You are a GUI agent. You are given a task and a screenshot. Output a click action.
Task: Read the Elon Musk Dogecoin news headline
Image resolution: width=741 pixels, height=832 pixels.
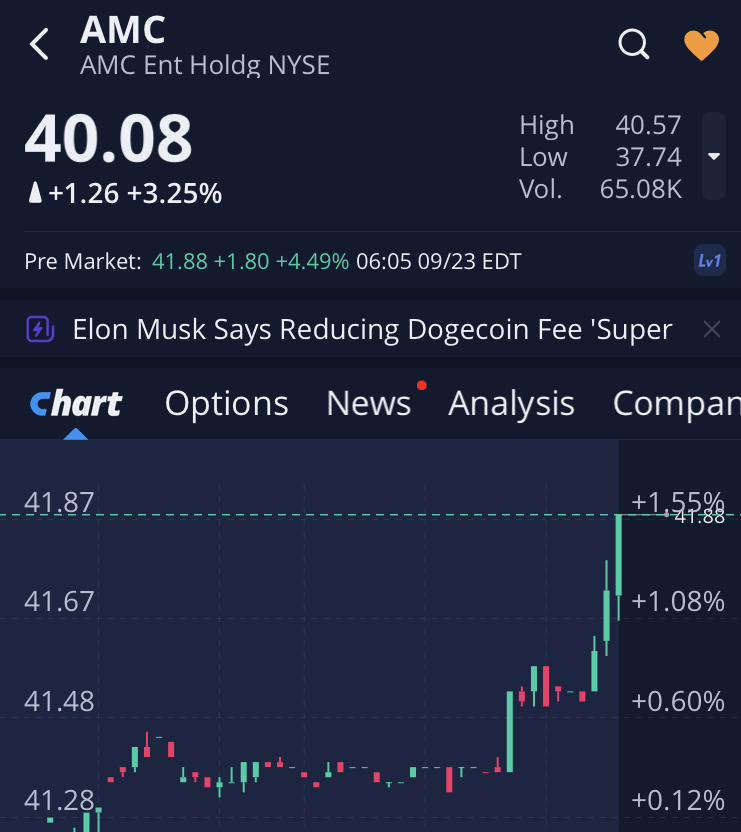[x=372, y=329]
